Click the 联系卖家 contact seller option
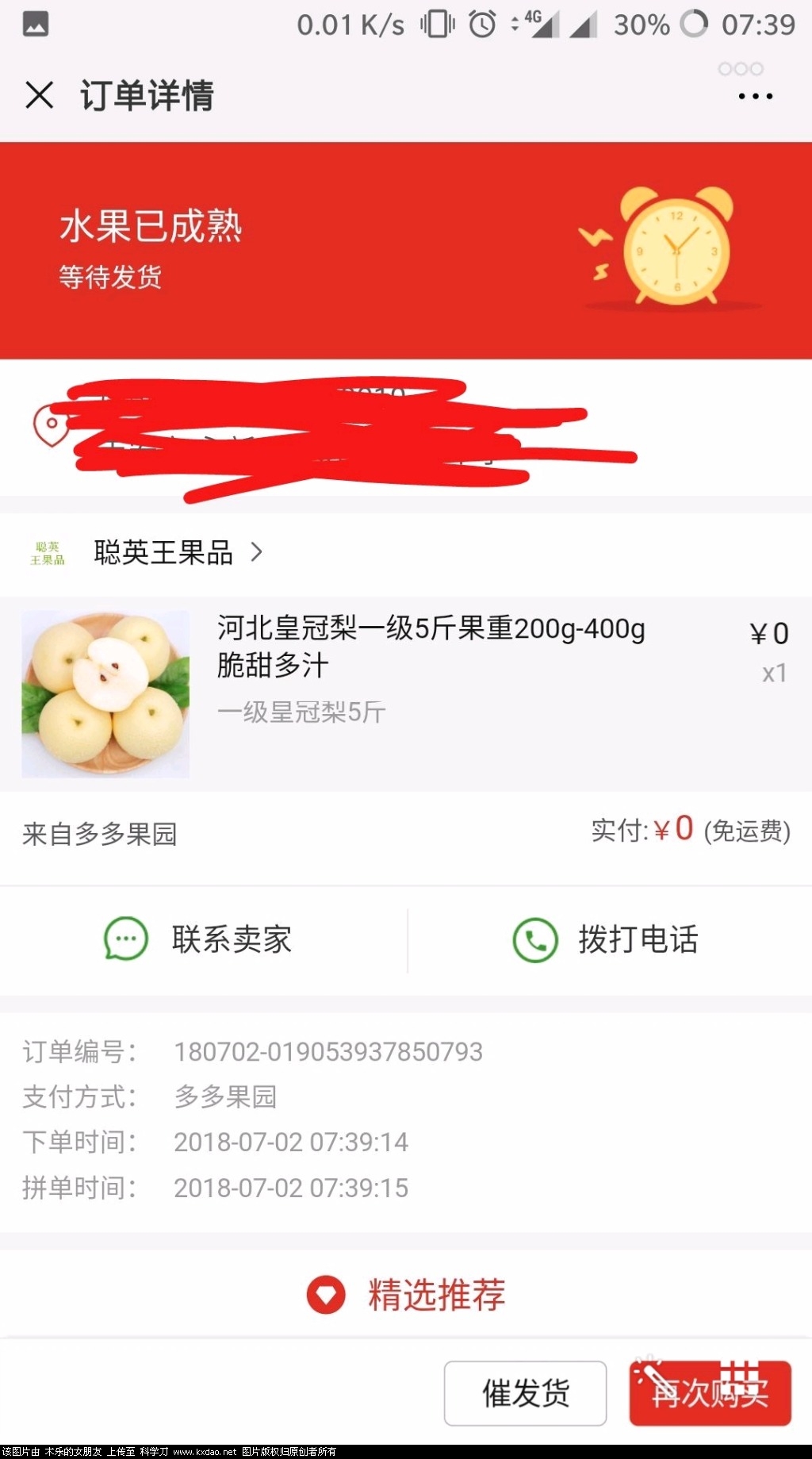This screenshot has height=1459, width=812. point(231,939)
